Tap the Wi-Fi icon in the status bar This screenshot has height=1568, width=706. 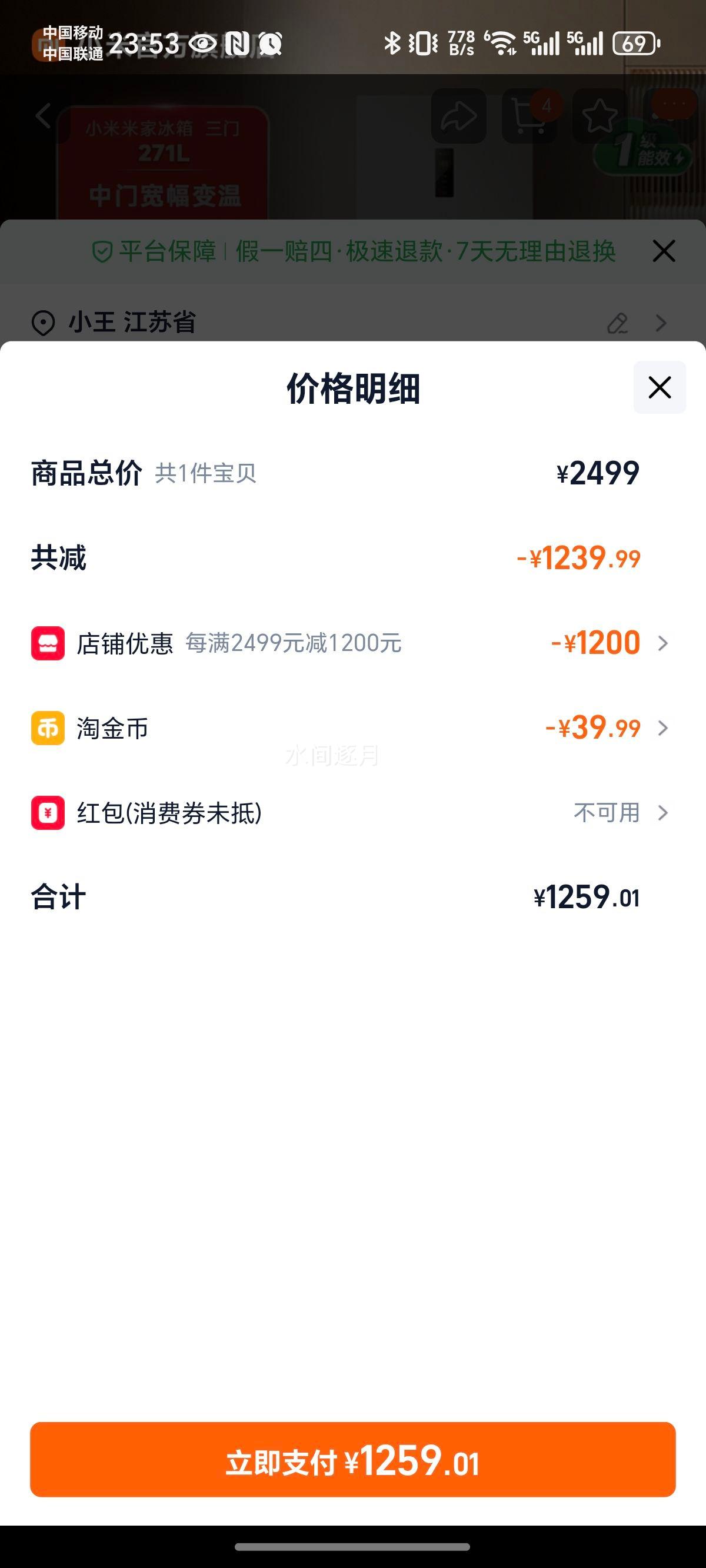pos(501,42)
